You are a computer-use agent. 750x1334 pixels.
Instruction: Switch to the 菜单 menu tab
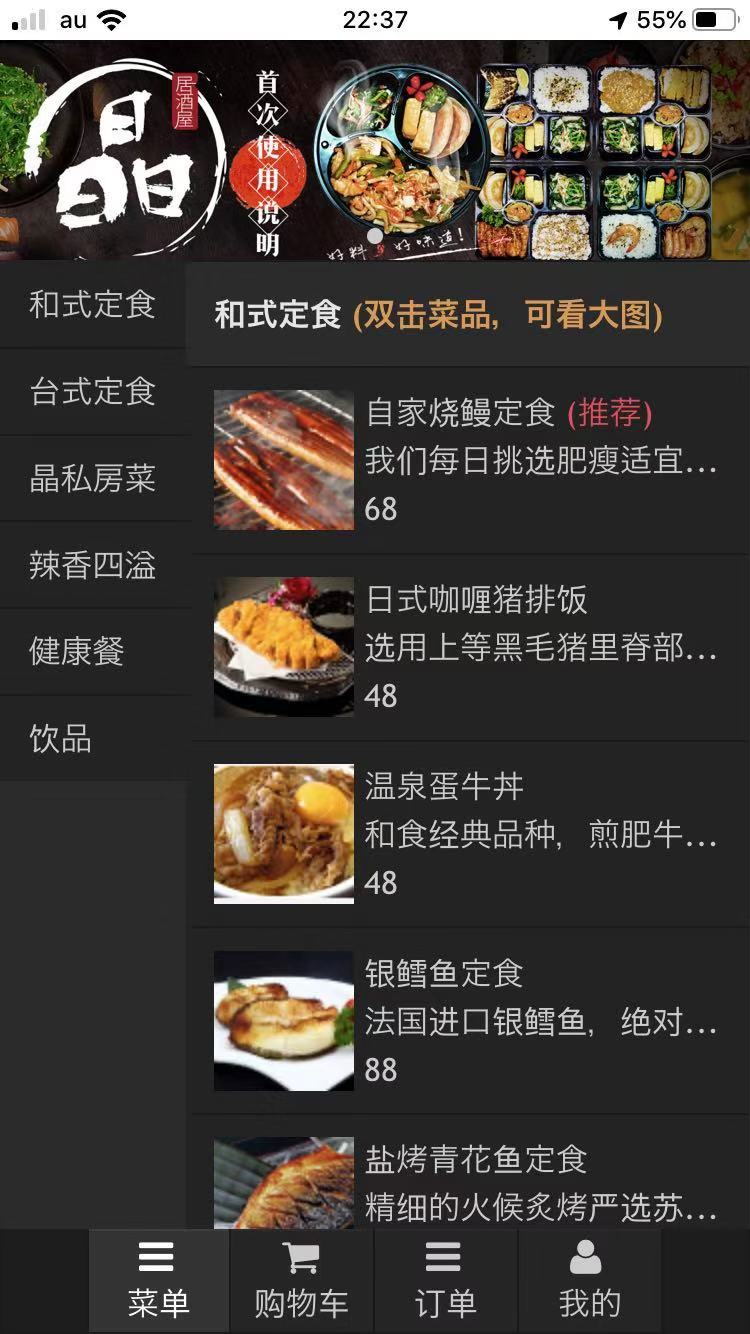tap(158, 1281)
